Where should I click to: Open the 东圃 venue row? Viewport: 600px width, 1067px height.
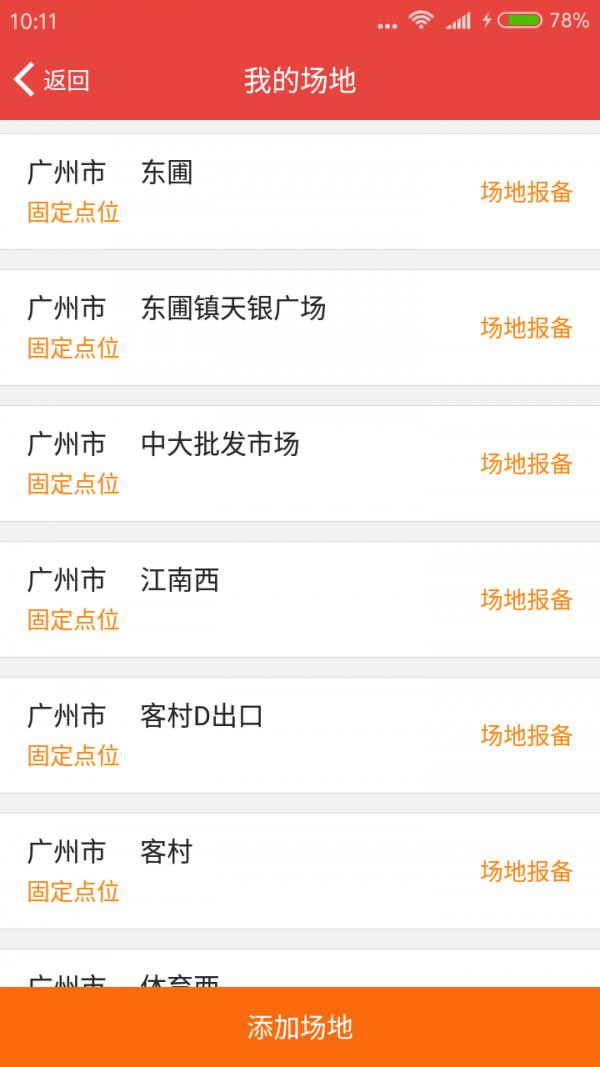pos(300,191)
